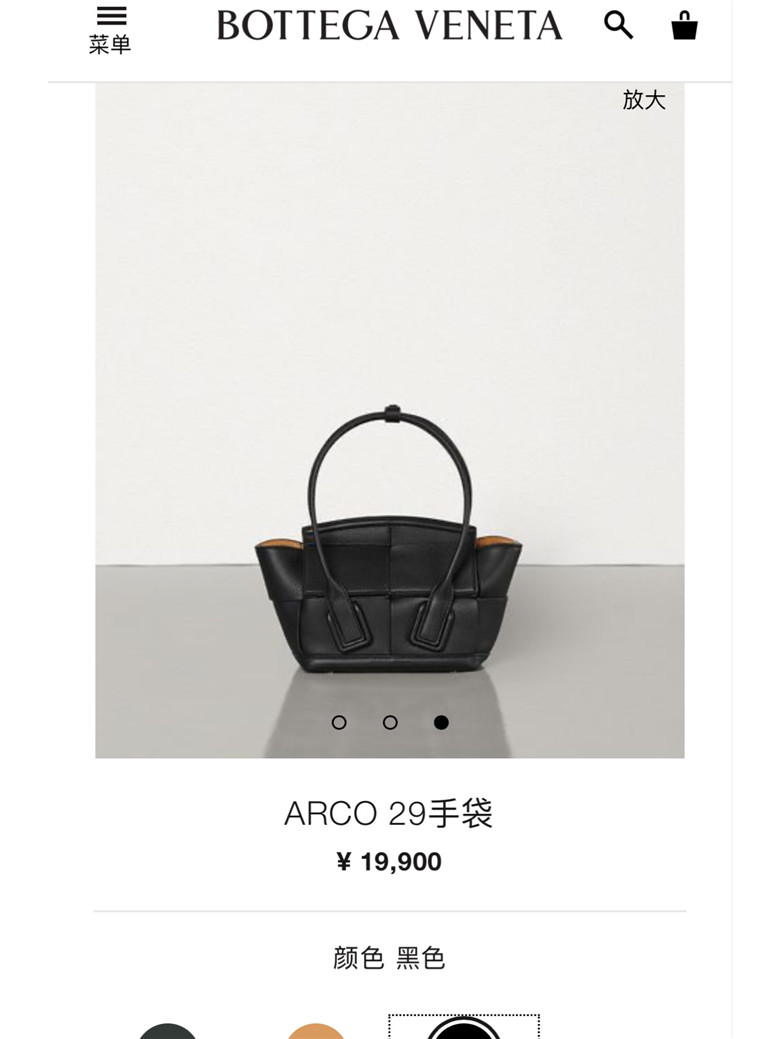Select the black color swatch
Screen dimensions: 780x1039
pyautogui.click(x=464, y=1028)
